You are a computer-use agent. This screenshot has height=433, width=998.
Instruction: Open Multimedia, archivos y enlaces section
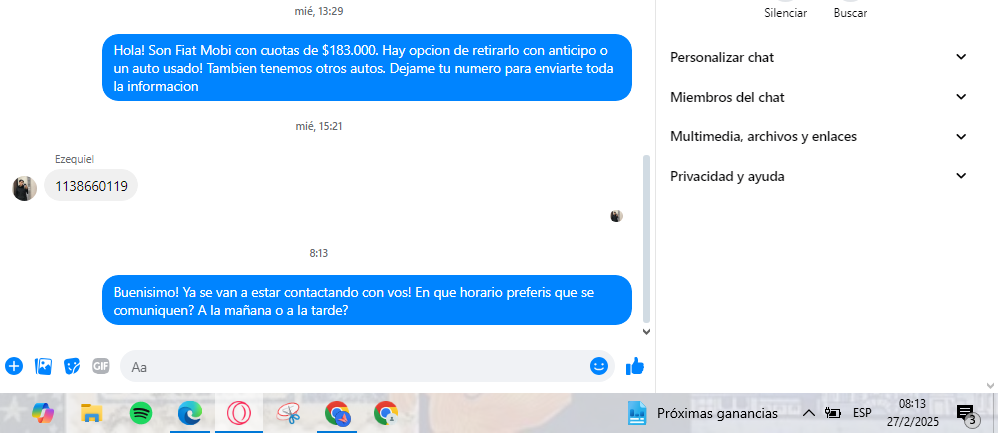[x=818, y=136]
